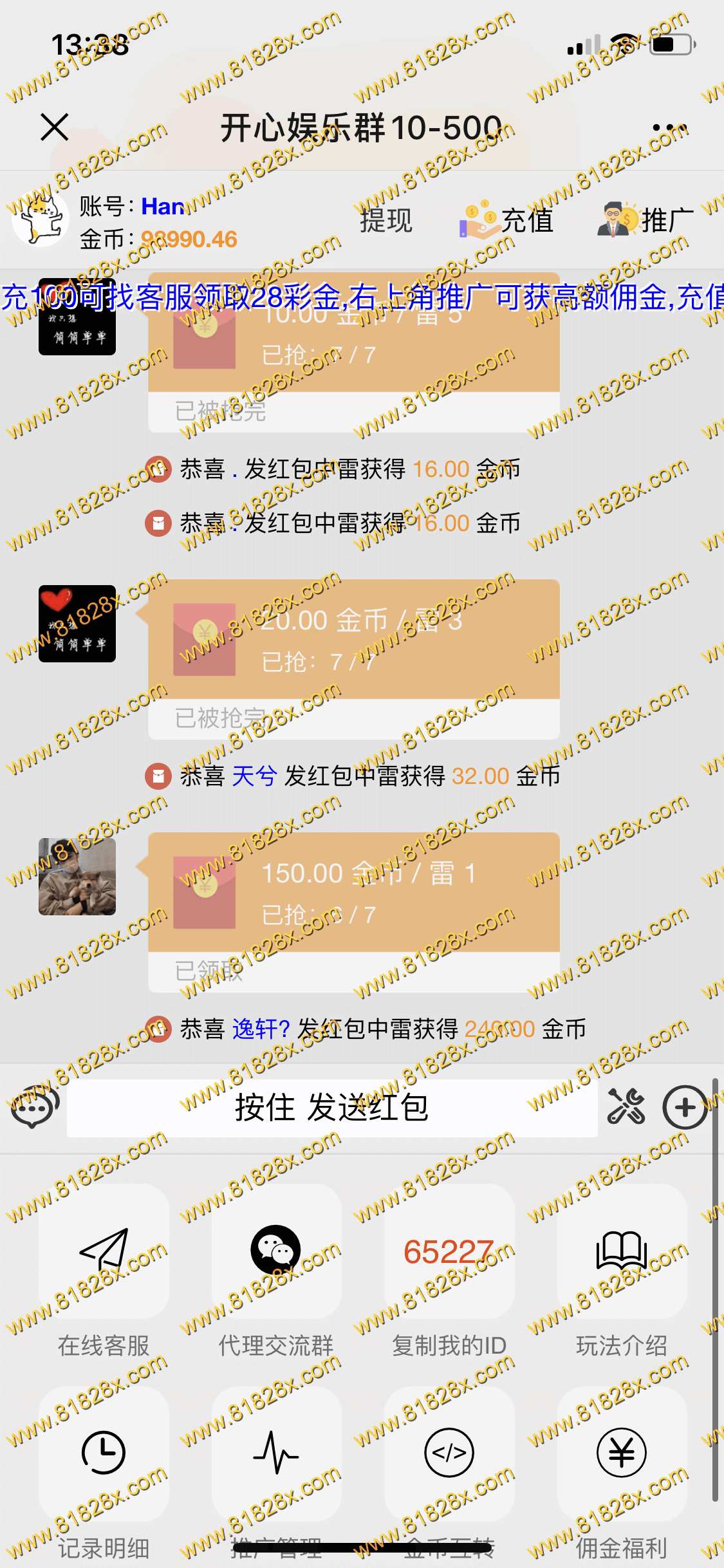Open the three-dot overflow menu

(x=669, y=127)
